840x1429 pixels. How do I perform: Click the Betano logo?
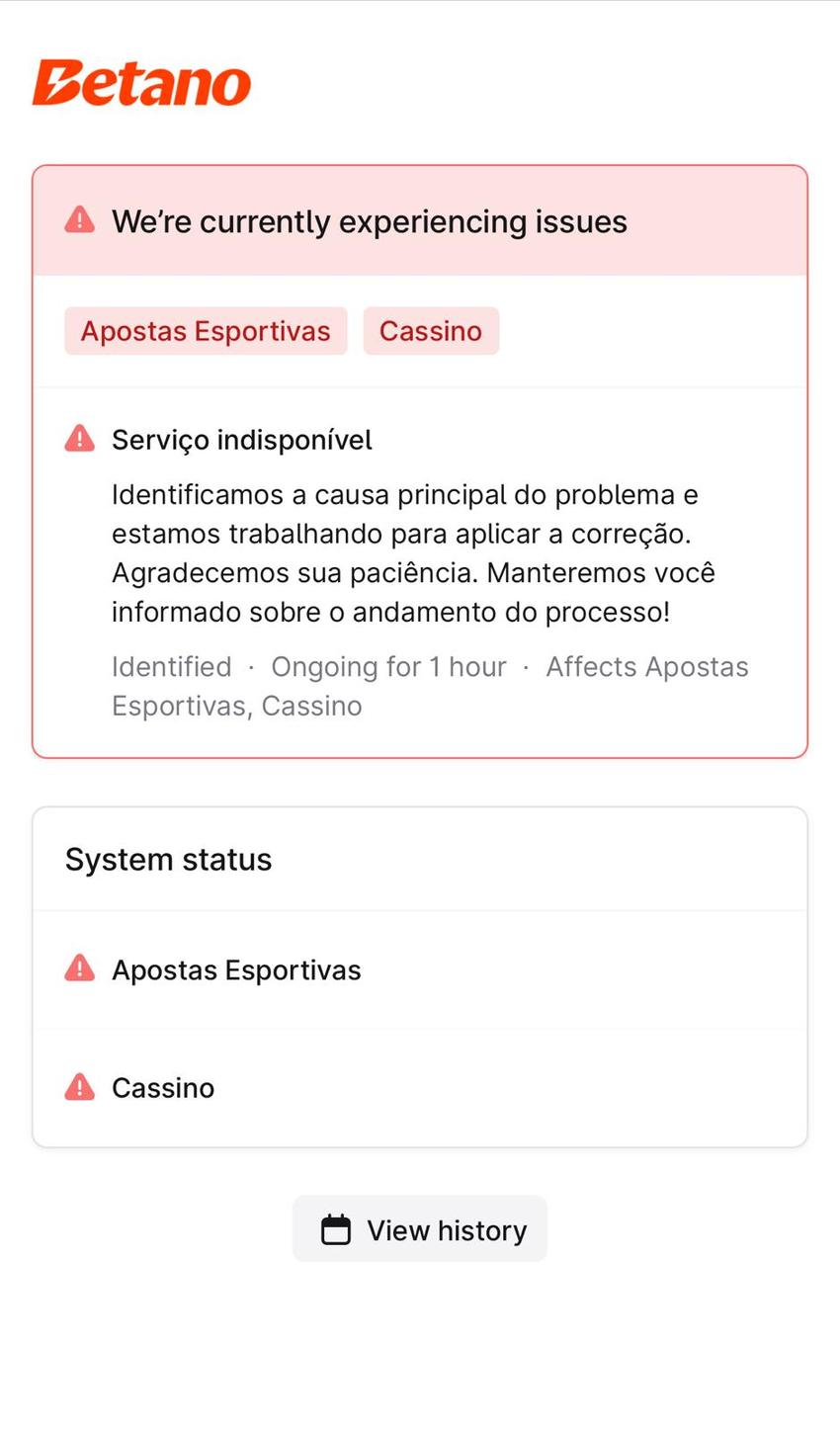tap(142, 82)
